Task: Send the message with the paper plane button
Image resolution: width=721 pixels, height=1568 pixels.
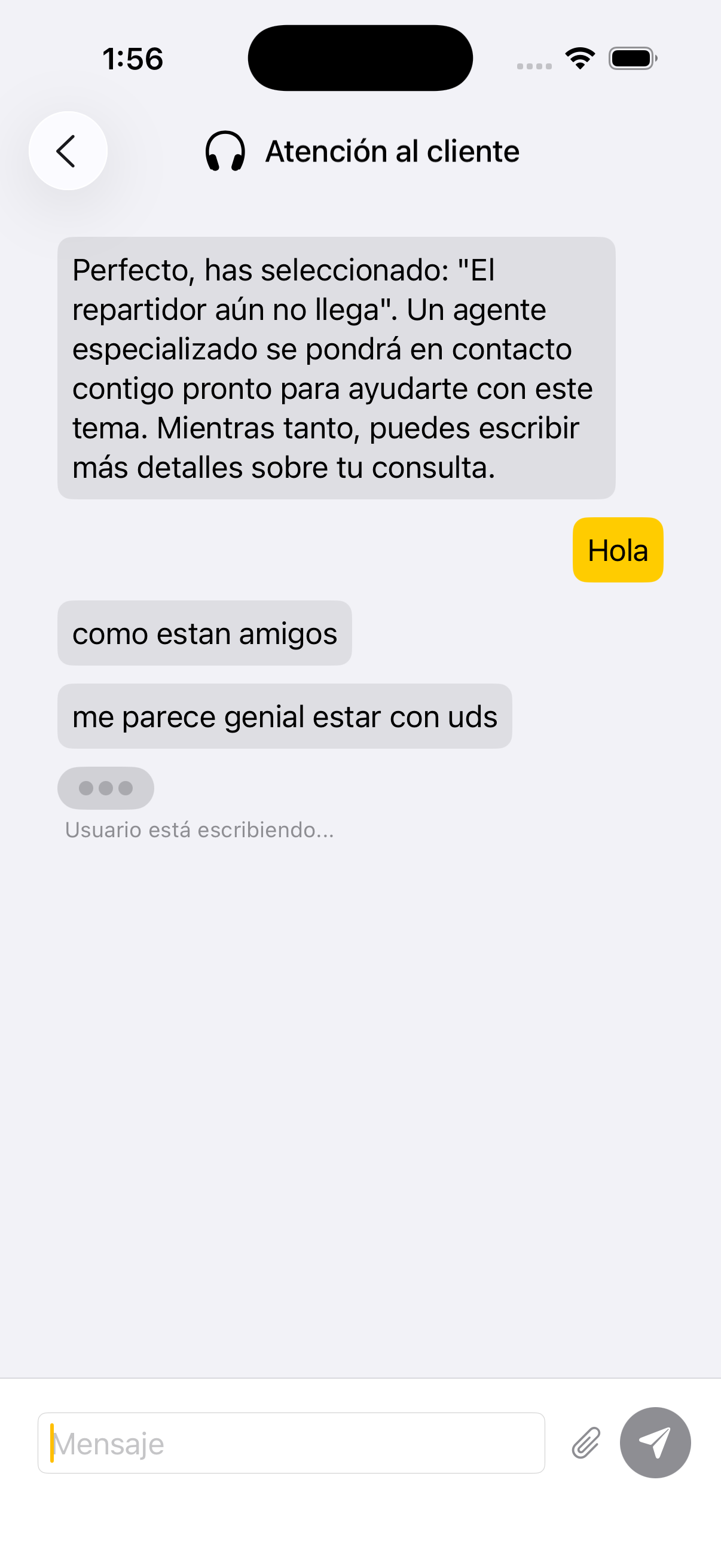Action: [x=655, y=1442]
